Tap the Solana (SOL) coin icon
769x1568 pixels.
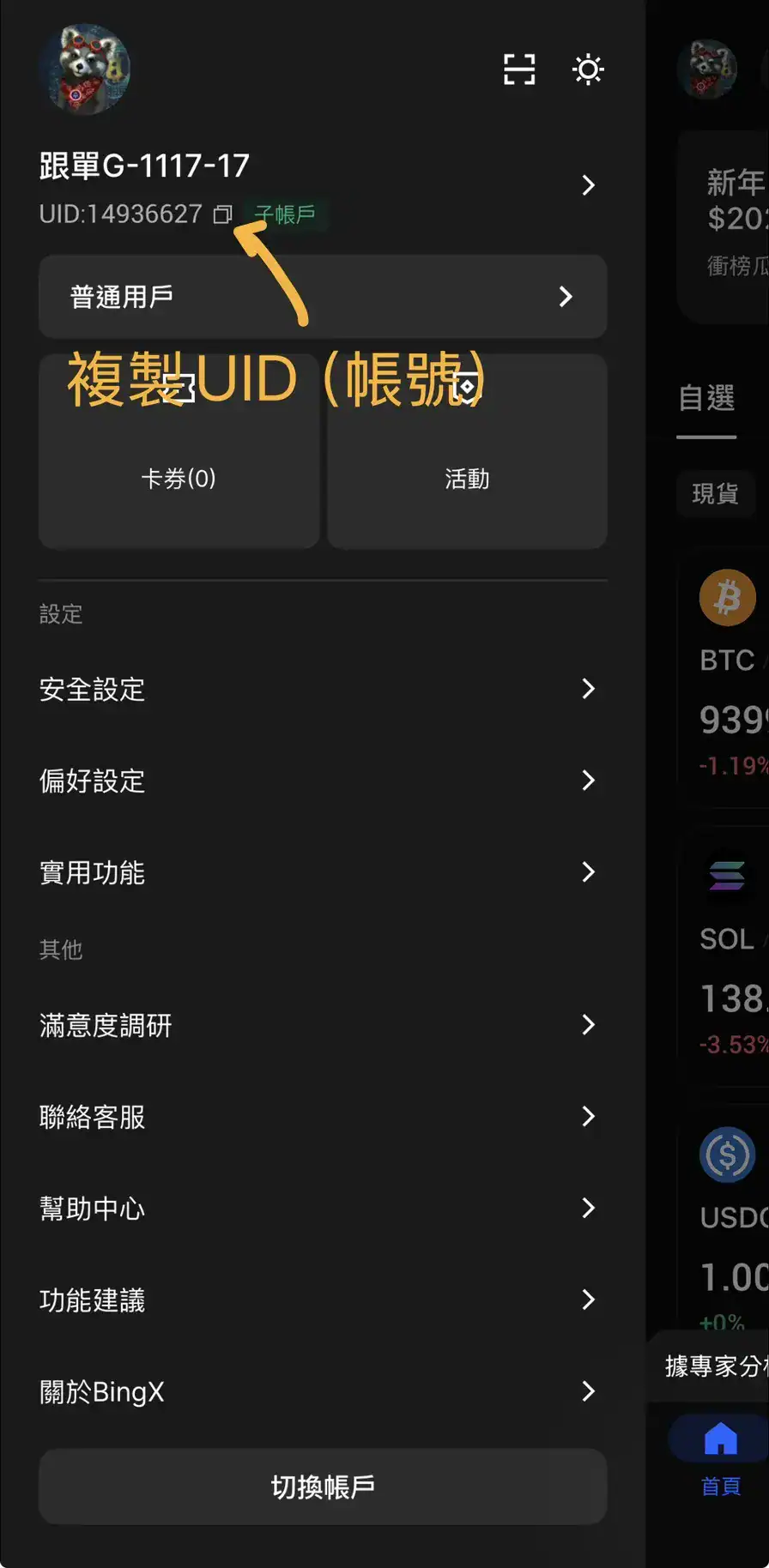727,876
